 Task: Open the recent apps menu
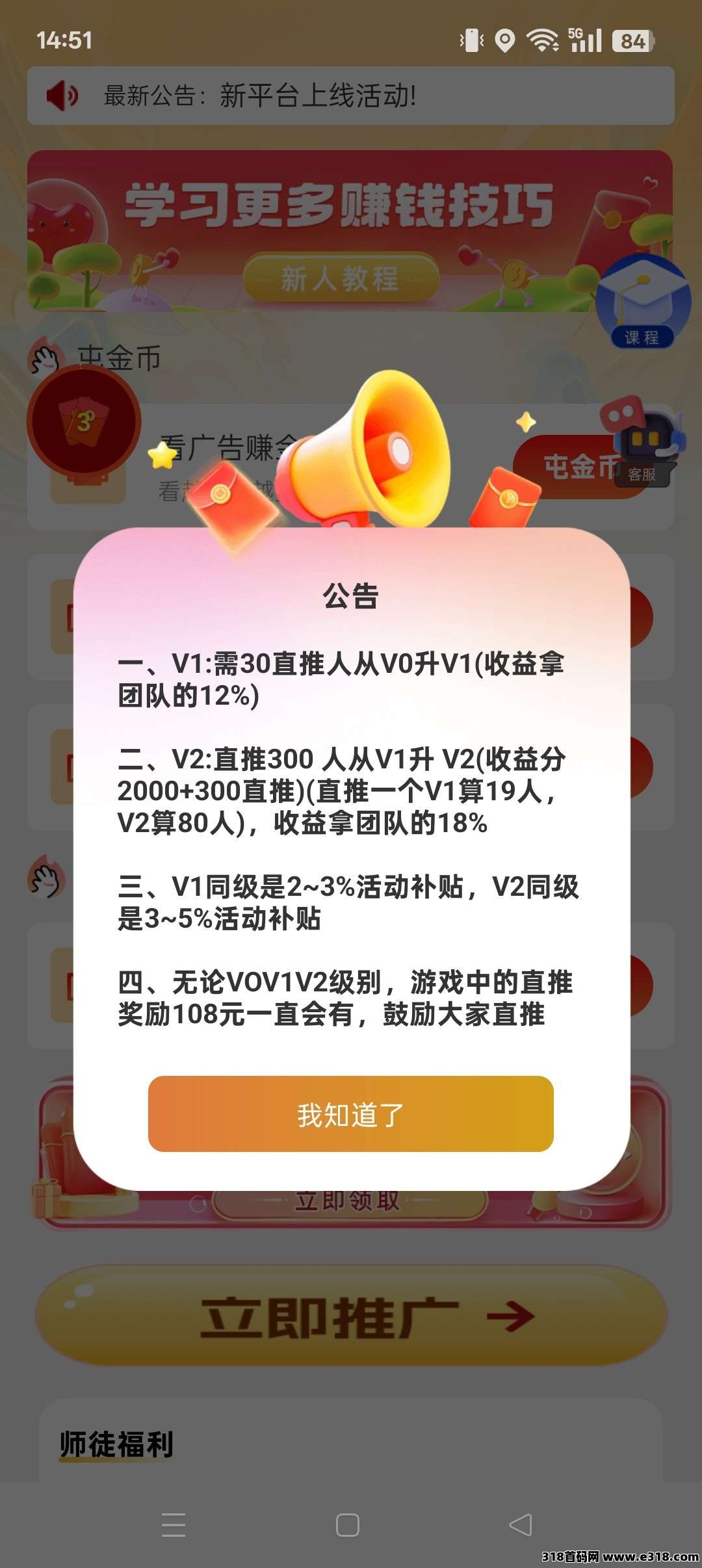(x=174, y=1524)
